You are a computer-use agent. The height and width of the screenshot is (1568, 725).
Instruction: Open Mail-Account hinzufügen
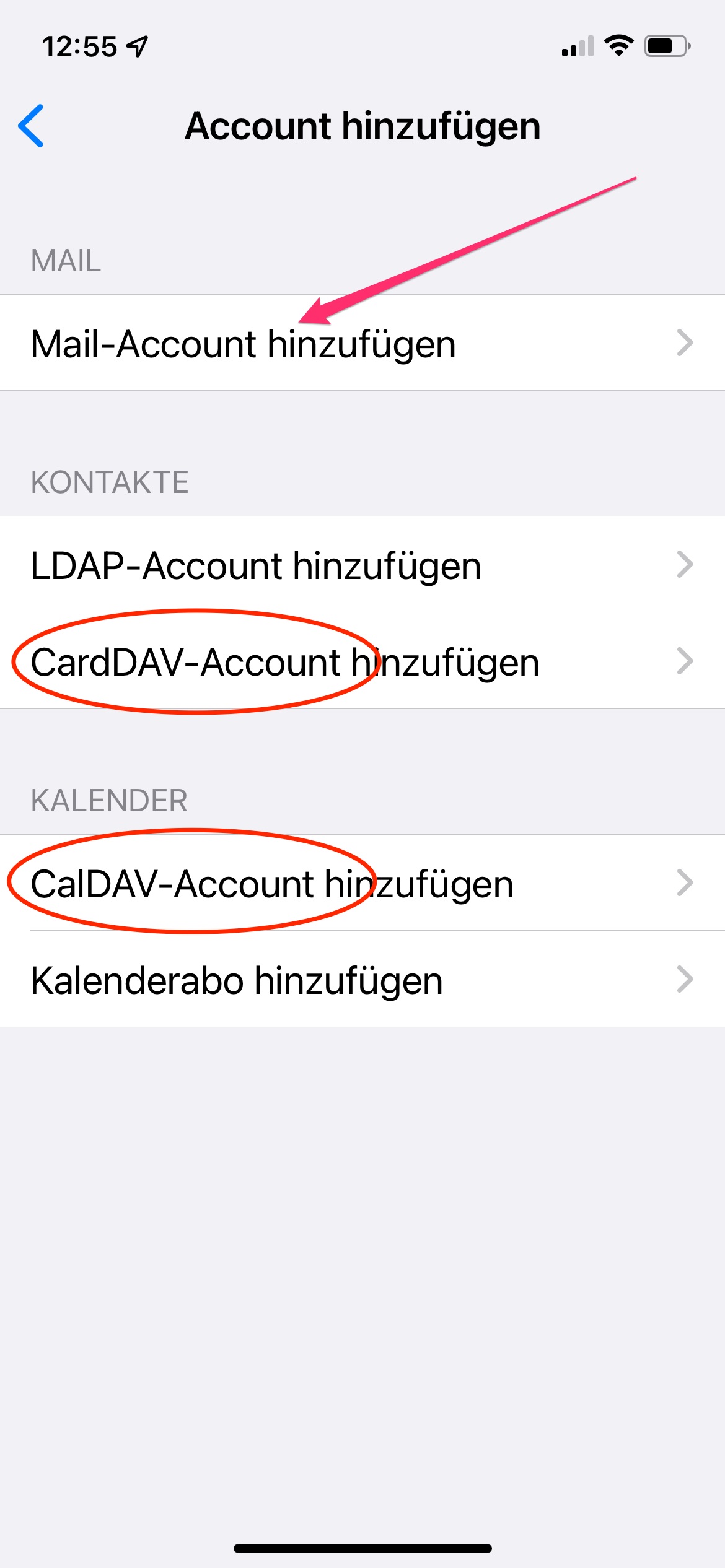coord(362,343)
